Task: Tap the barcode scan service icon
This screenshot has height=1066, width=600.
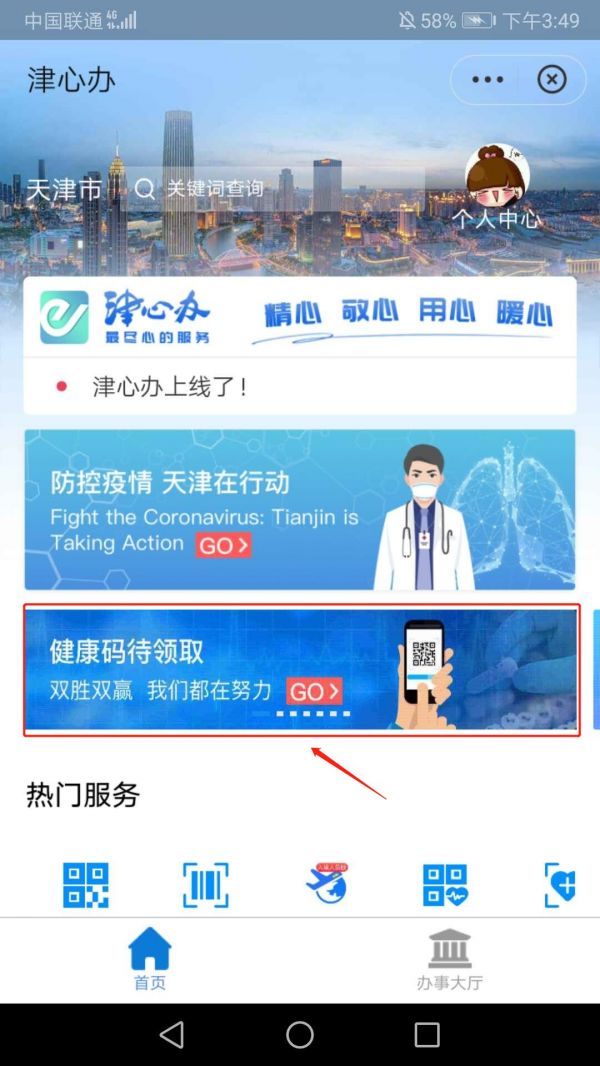Action: click(206, 885)
